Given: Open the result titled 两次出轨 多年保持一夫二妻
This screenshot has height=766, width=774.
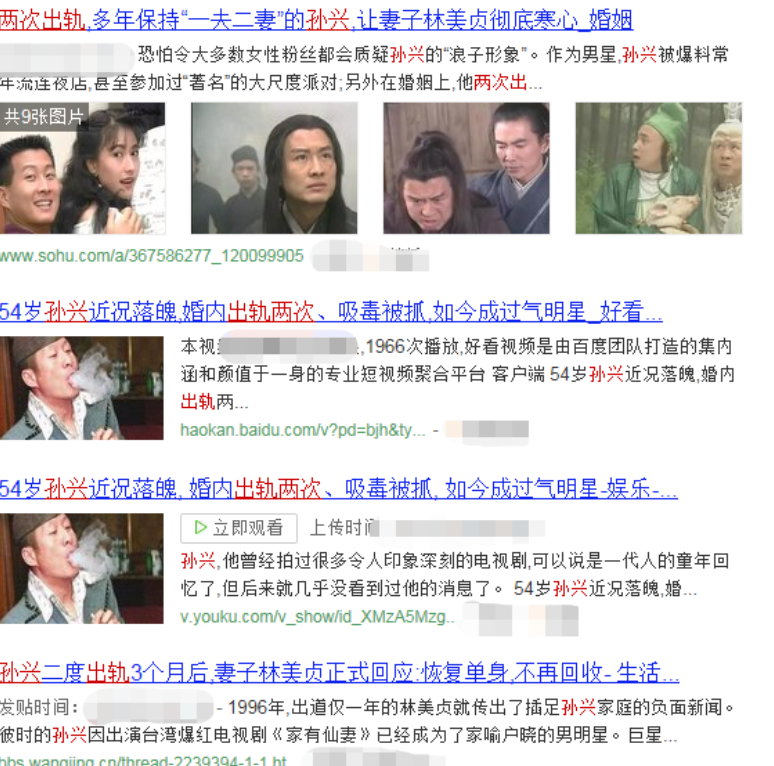Looking at the screenshot, I should click(x=316, y=19).
